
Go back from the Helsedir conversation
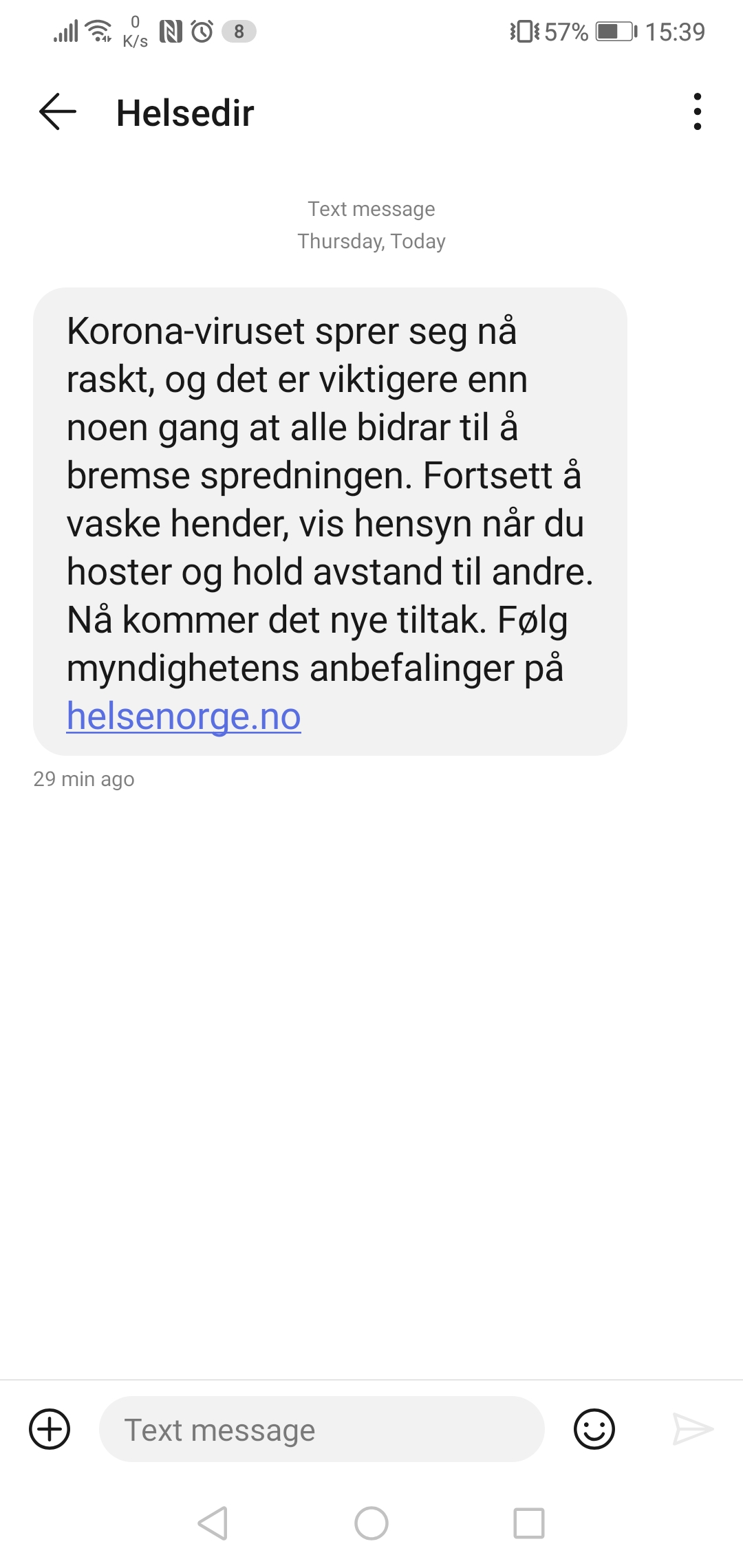pos(58,112)
